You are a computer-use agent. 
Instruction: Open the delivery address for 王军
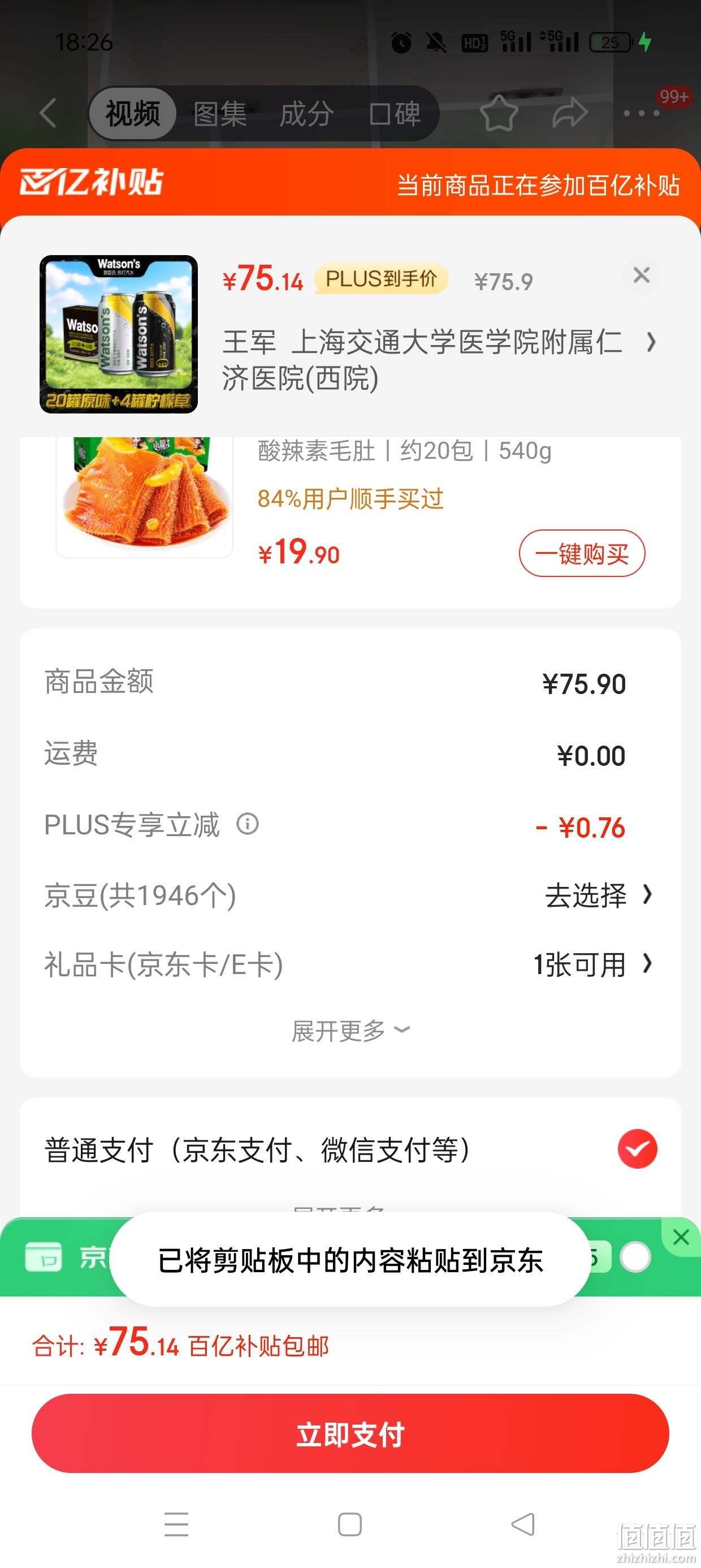click(x=439, y=360)
